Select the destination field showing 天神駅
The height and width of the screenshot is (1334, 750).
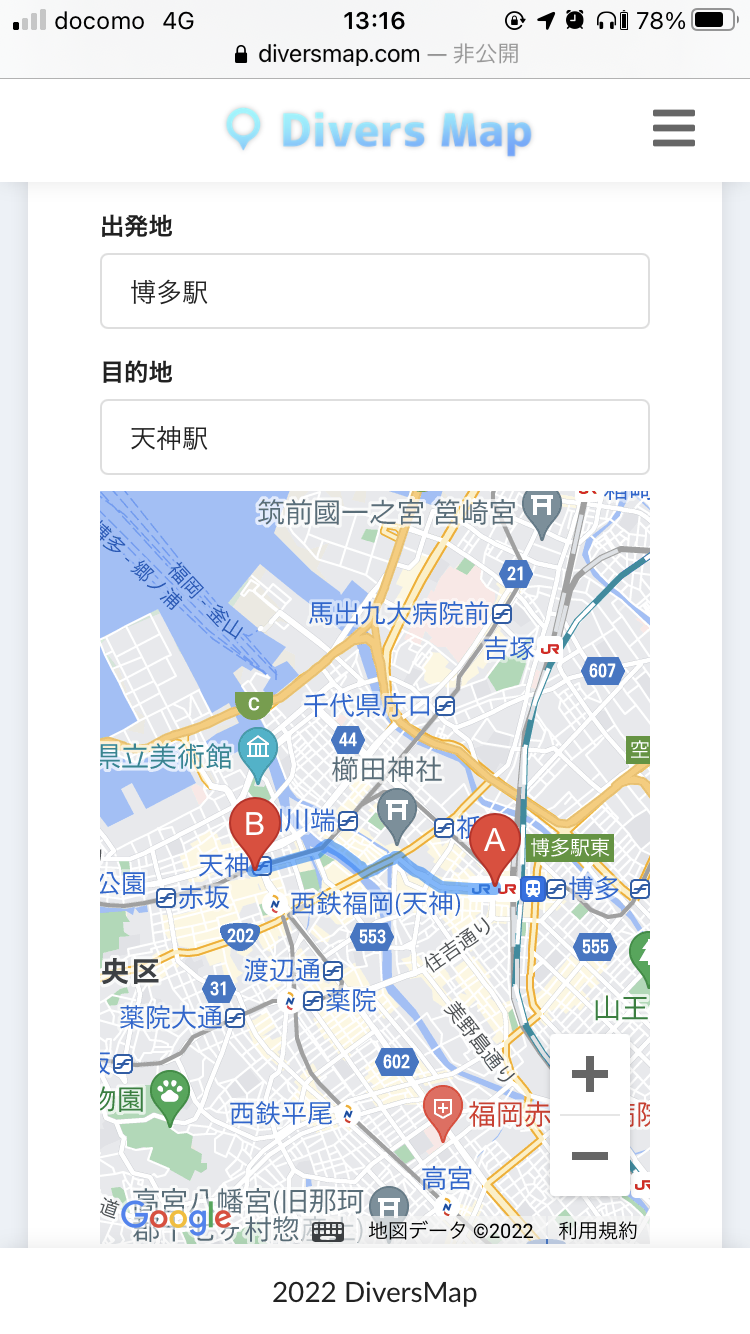(x=375, y=437)
